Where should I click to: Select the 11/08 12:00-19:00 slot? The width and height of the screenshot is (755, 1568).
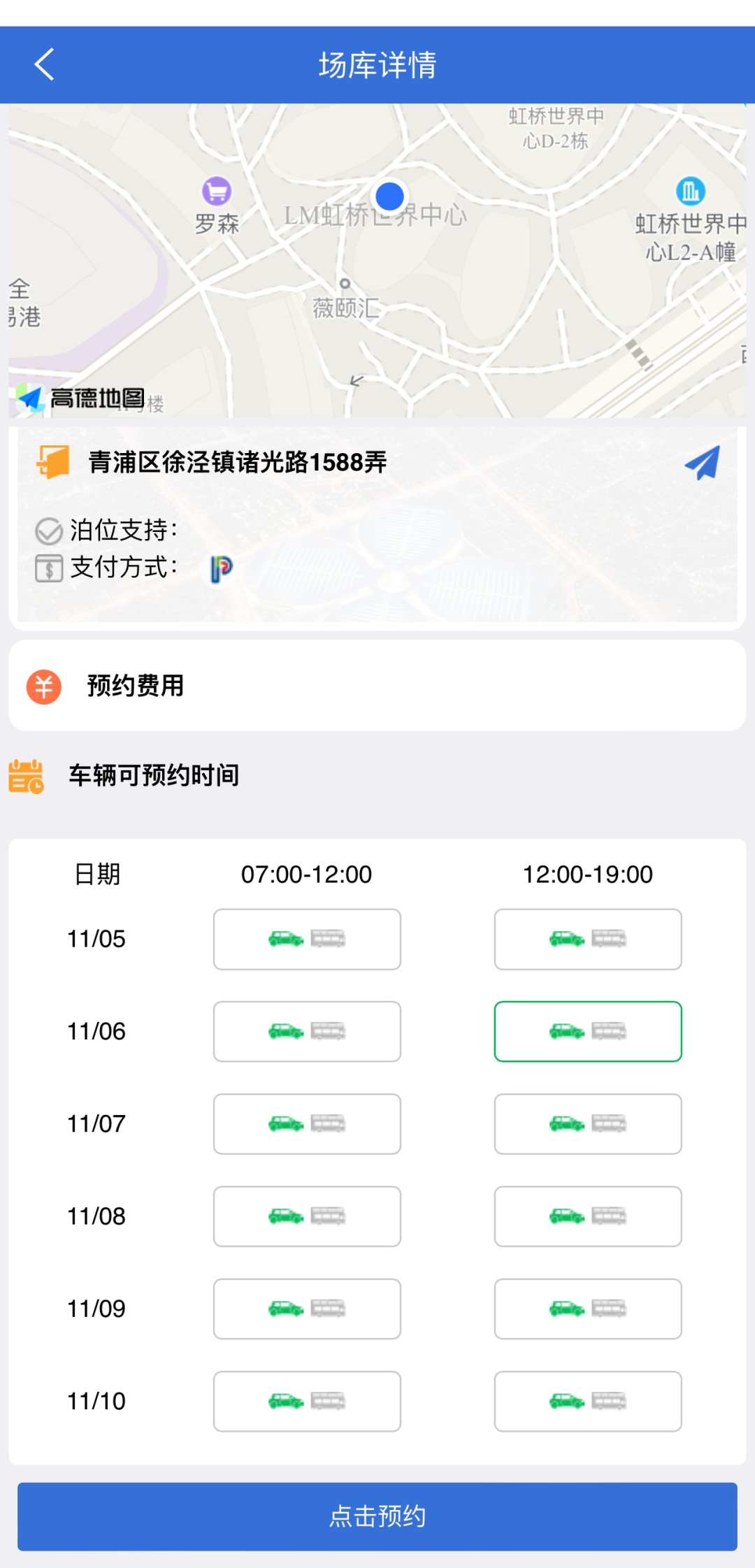588,1216
